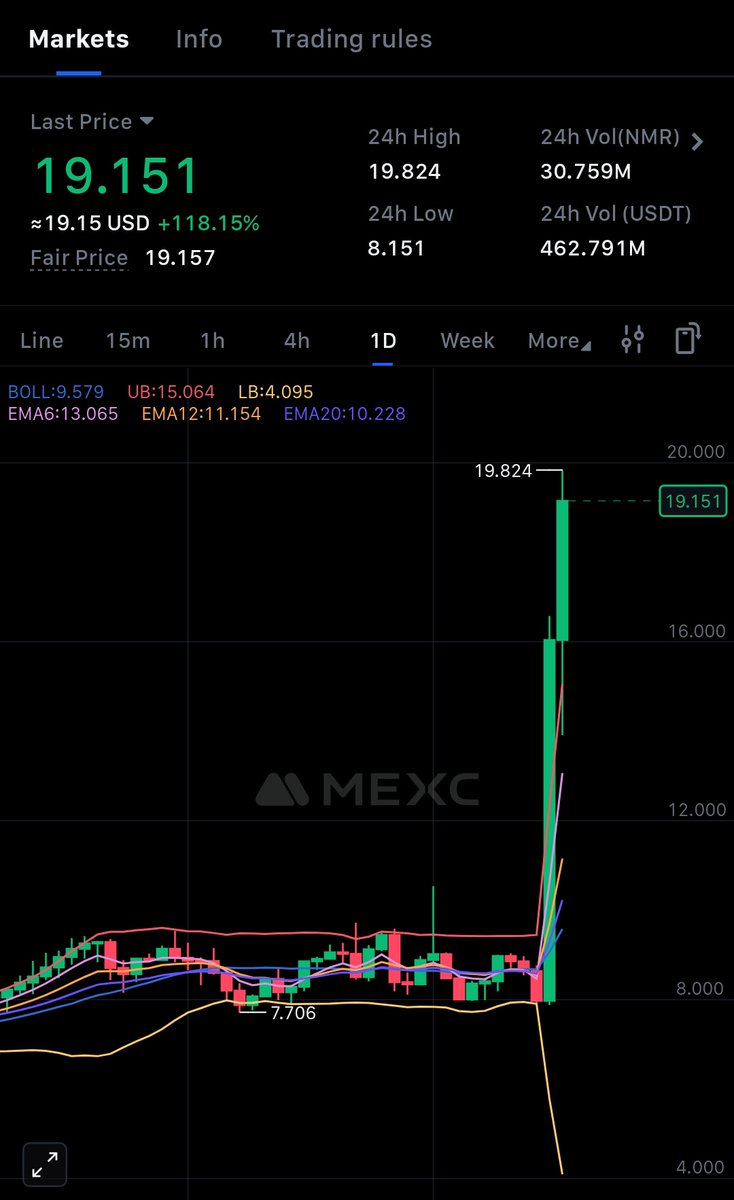Expand chart to full screen

coord(44,1164)
